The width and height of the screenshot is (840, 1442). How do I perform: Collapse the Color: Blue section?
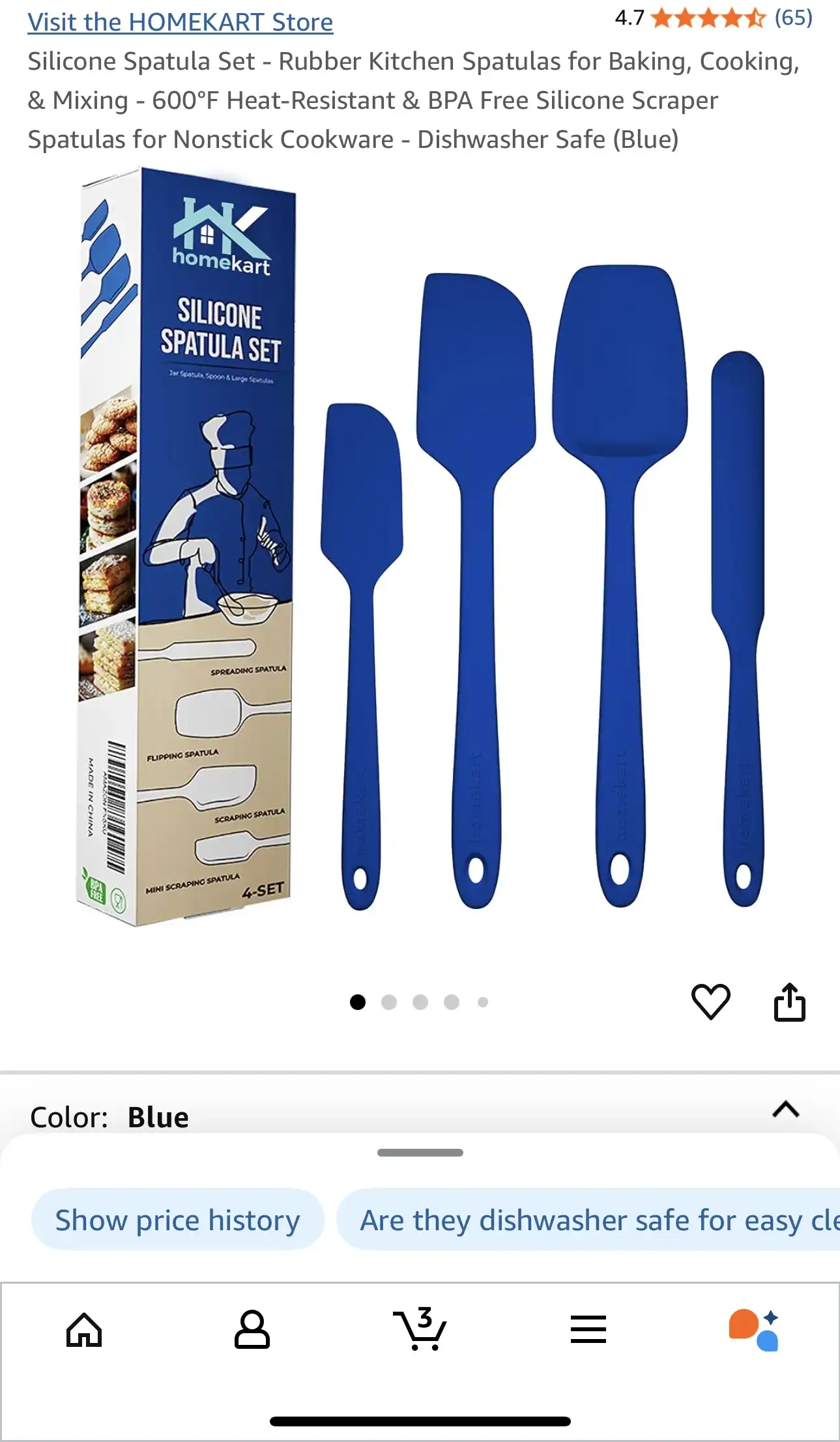point(785,1109)
